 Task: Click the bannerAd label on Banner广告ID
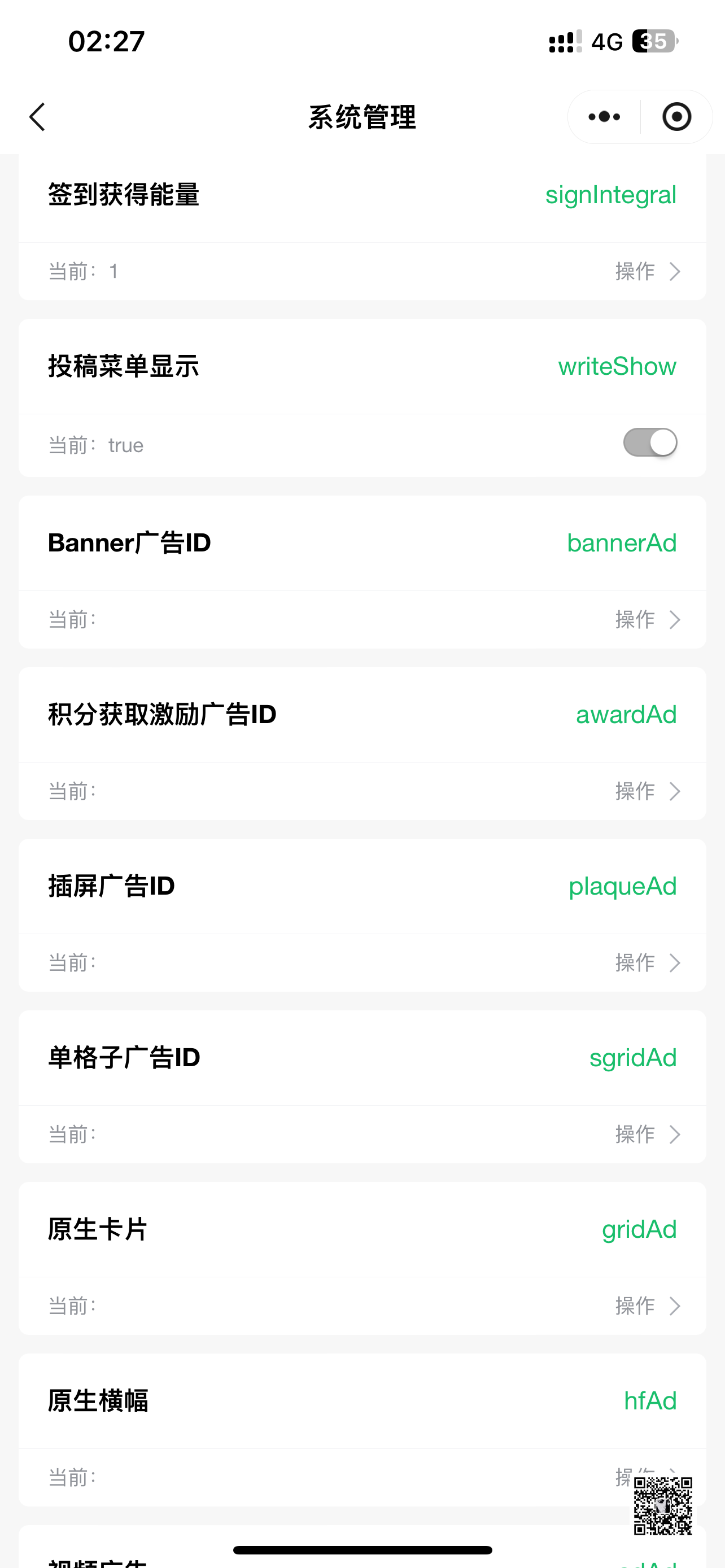pos(622,542)
